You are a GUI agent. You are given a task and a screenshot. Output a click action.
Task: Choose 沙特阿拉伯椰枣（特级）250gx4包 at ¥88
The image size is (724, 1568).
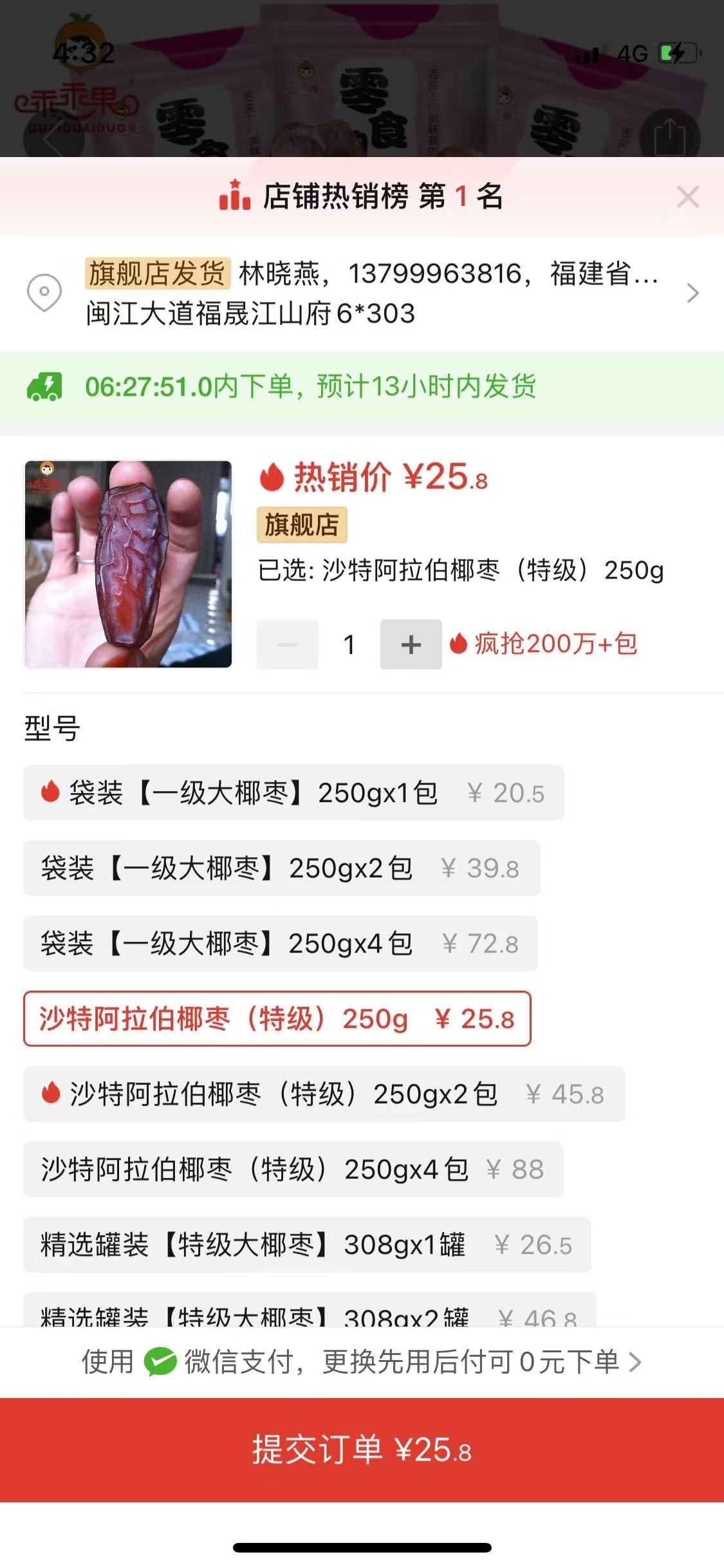click(293, 1170)
